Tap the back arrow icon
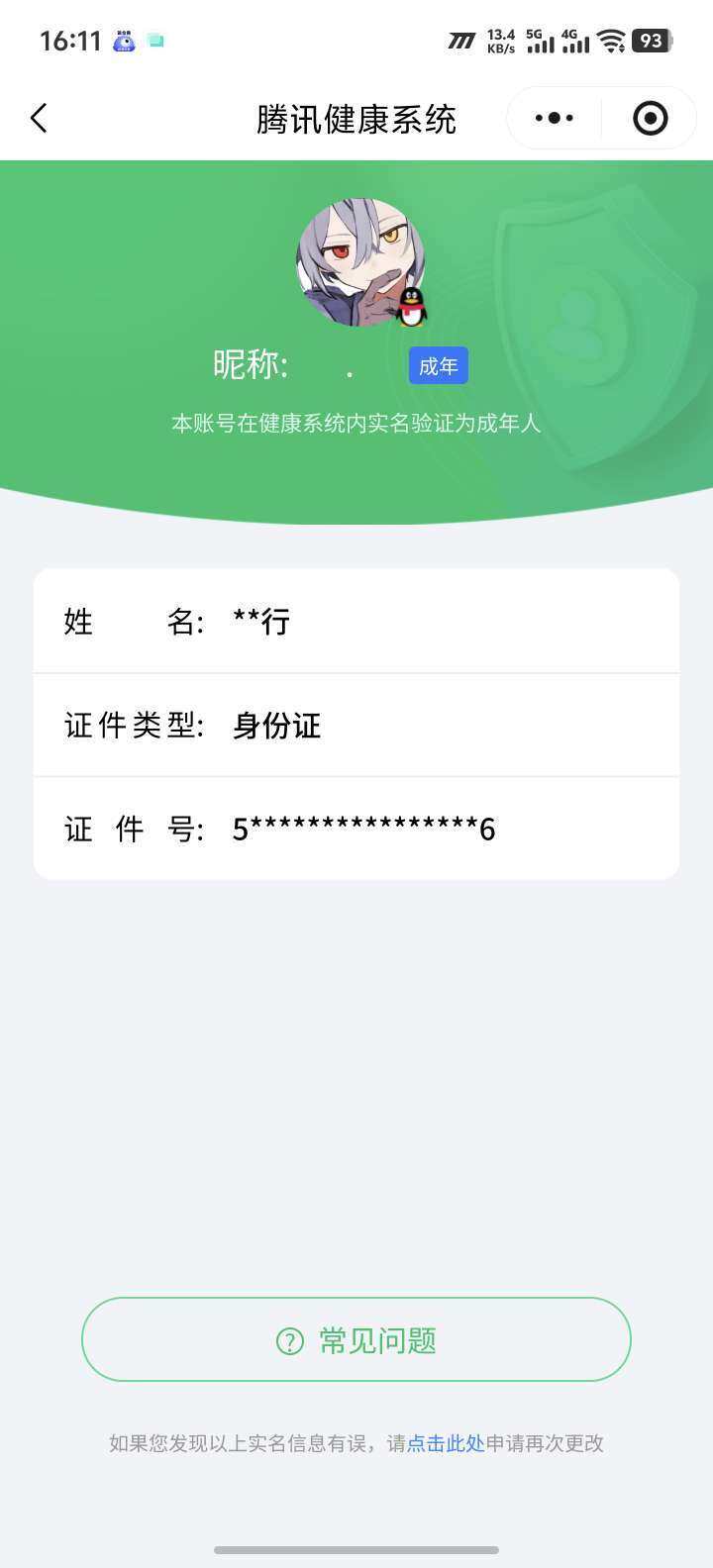The image size is (713, 1568). click(x=39, y=118)
